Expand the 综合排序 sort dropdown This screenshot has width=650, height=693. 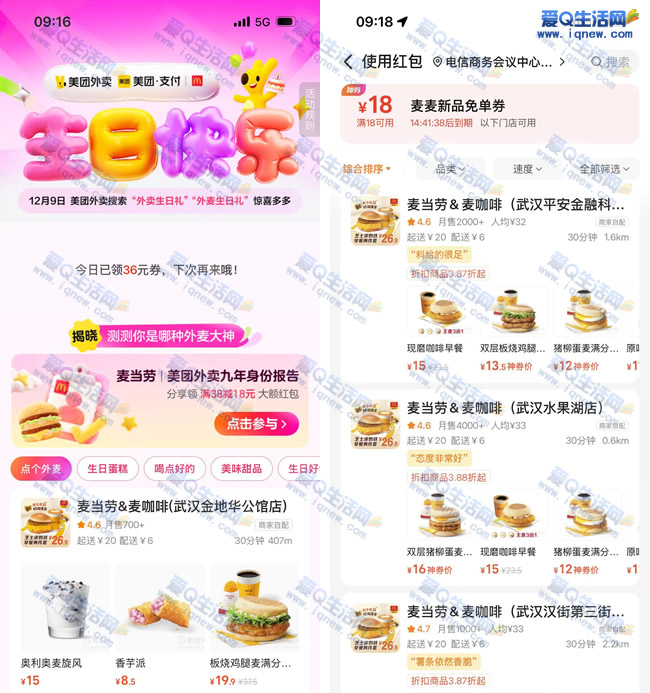pyautogui.click(x=366, y=169)
